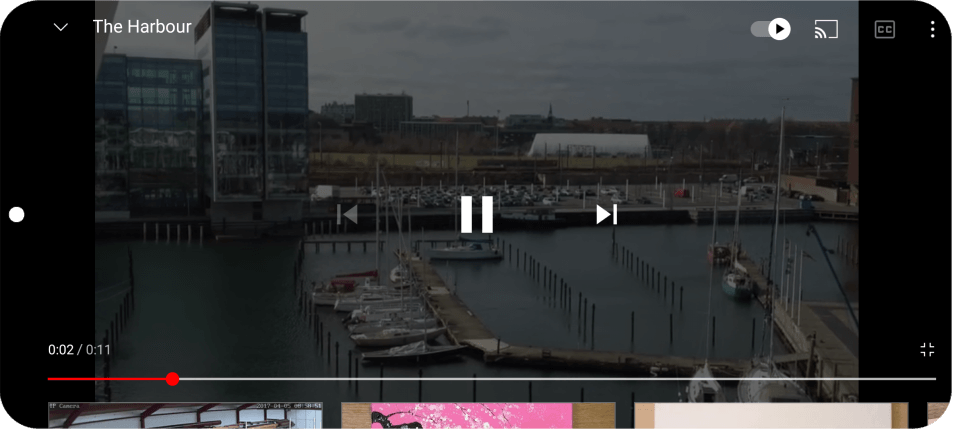
Task: Open the white-background suggested video
Action: click(770, 415)
